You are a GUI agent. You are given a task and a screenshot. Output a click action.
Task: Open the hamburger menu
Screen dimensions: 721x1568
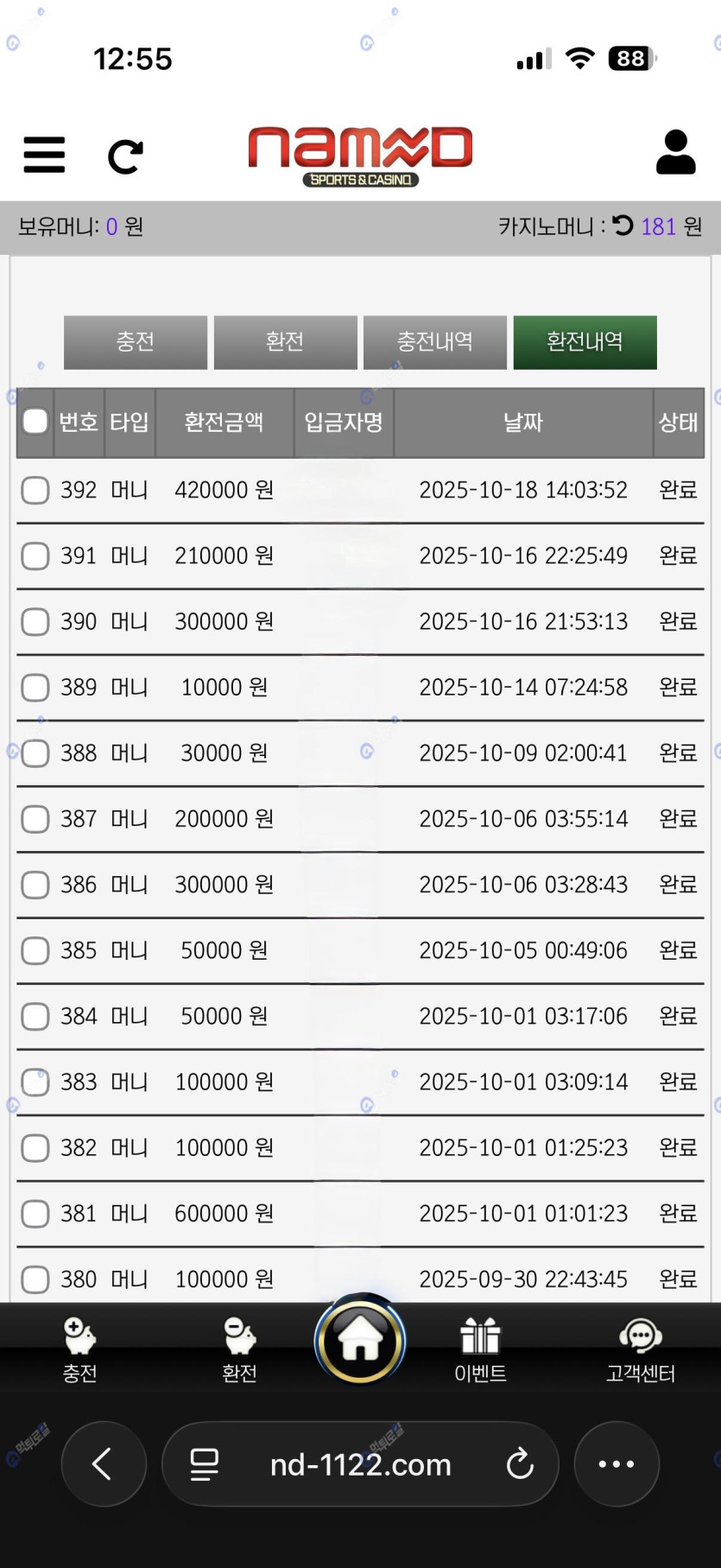point(44,156)
